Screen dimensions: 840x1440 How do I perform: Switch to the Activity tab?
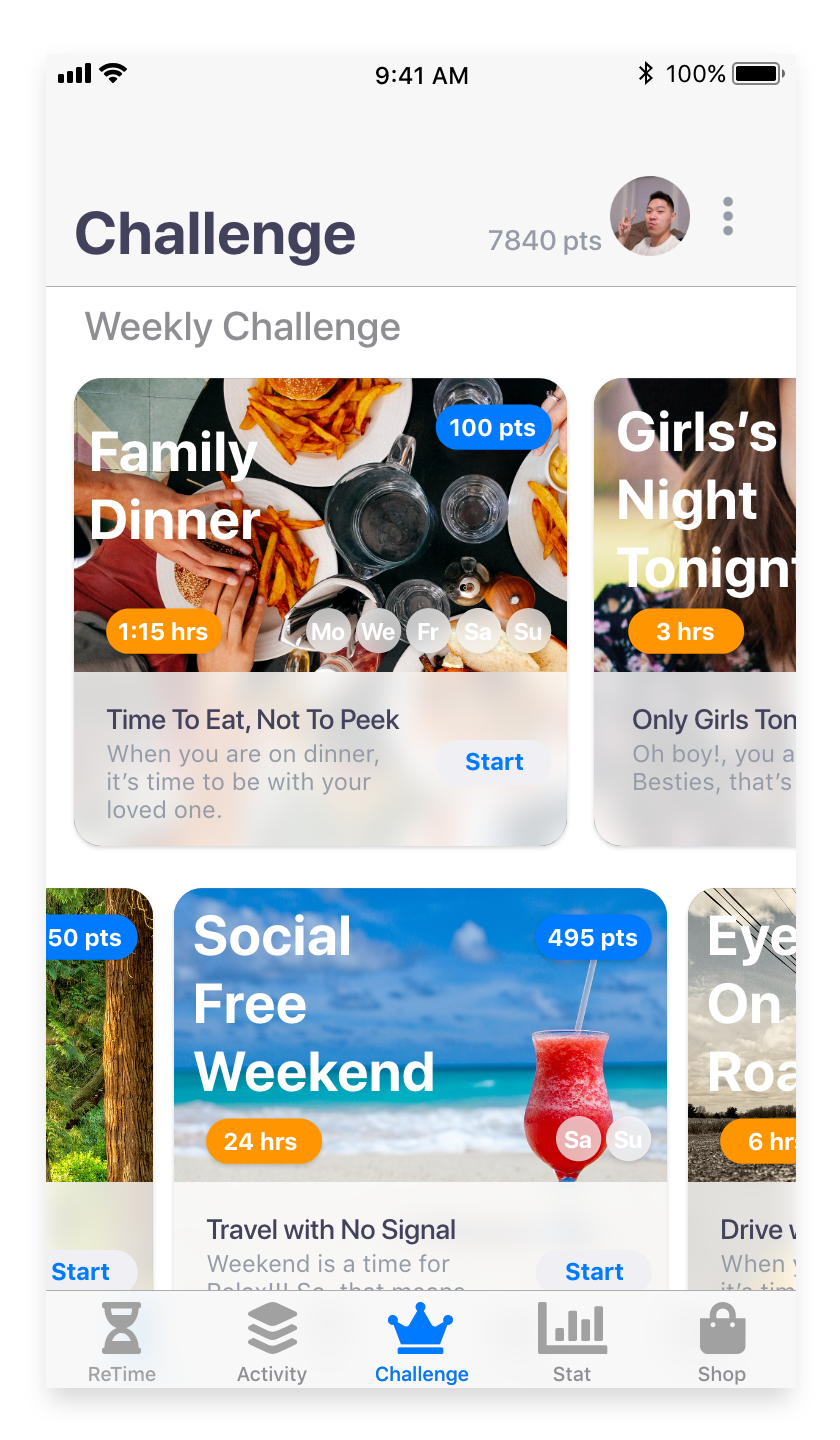(x=272, y=1342)
